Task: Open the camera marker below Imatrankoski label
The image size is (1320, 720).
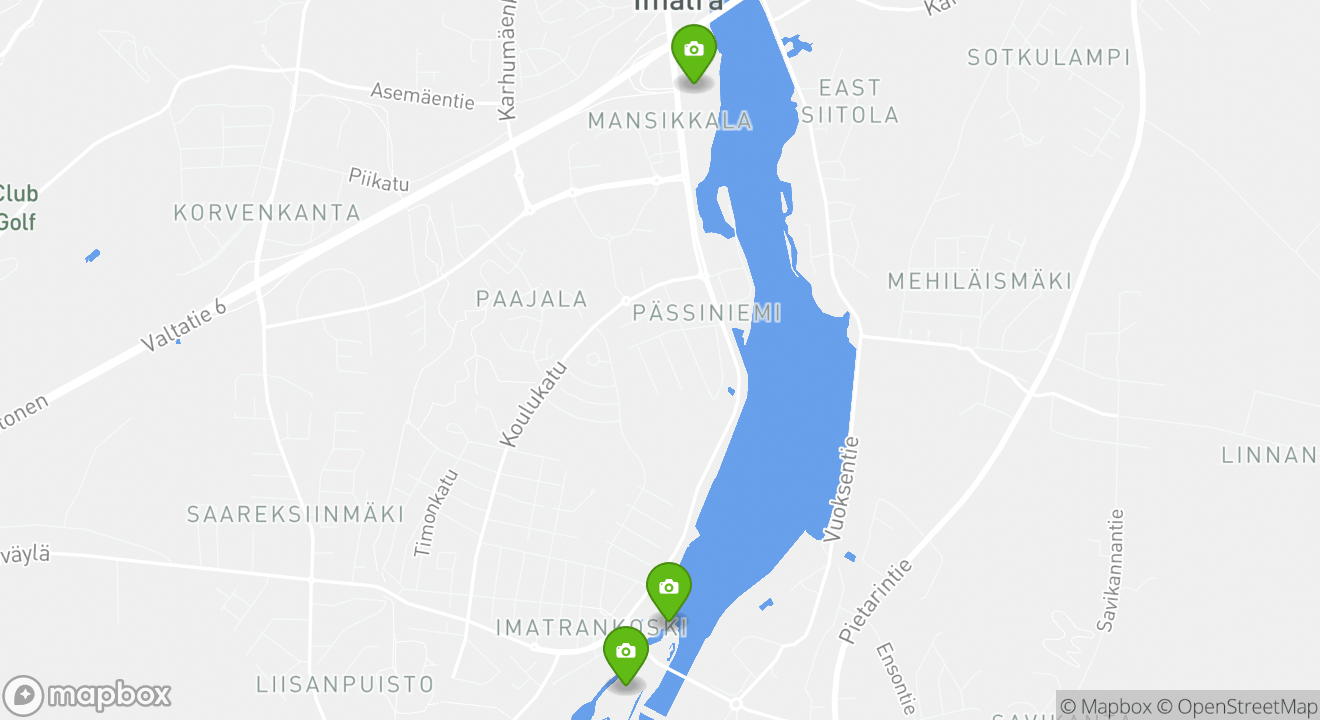Action: (625, 653)
